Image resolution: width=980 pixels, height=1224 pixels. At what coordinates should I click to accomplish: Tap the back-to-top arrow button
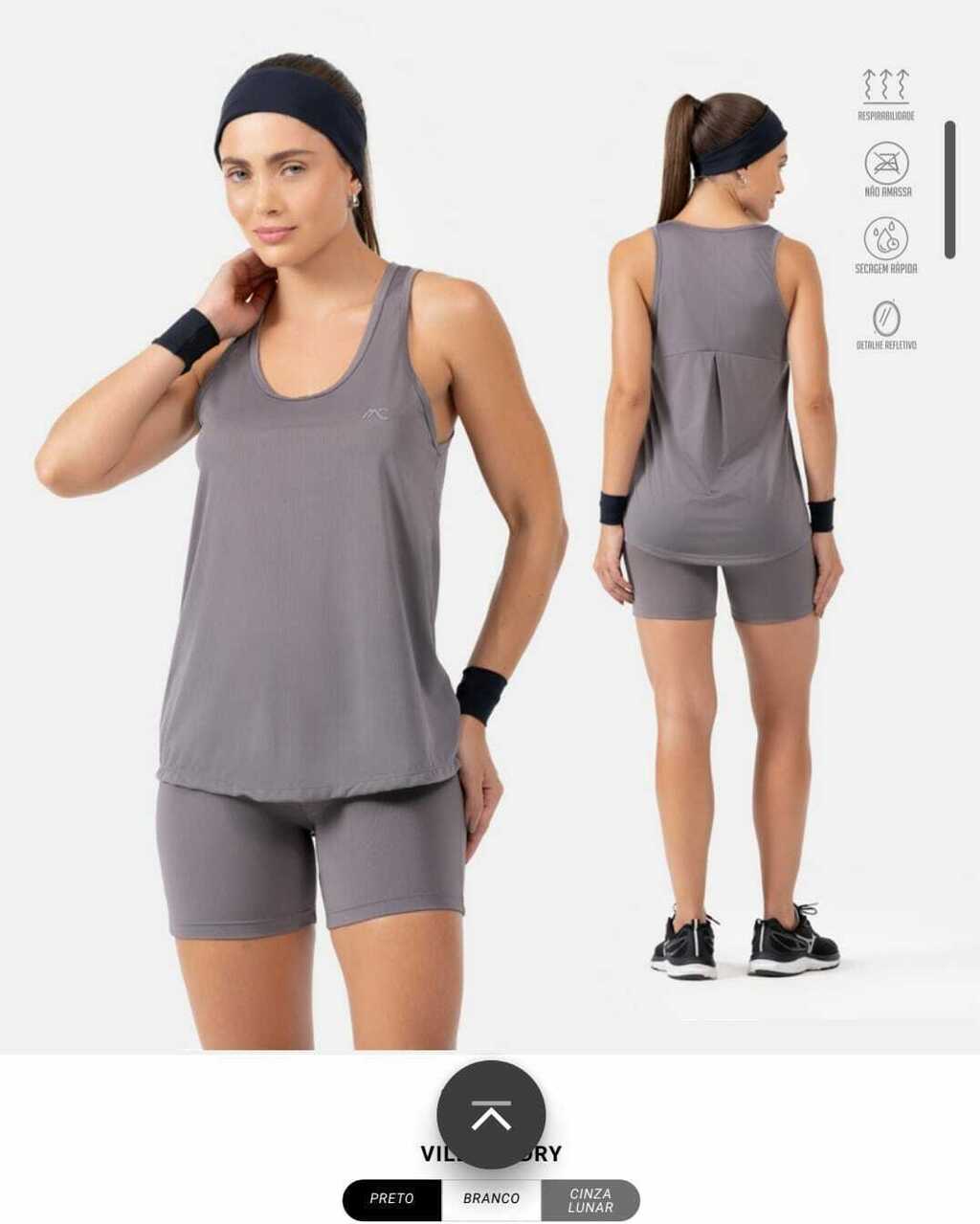(491, 1115)
